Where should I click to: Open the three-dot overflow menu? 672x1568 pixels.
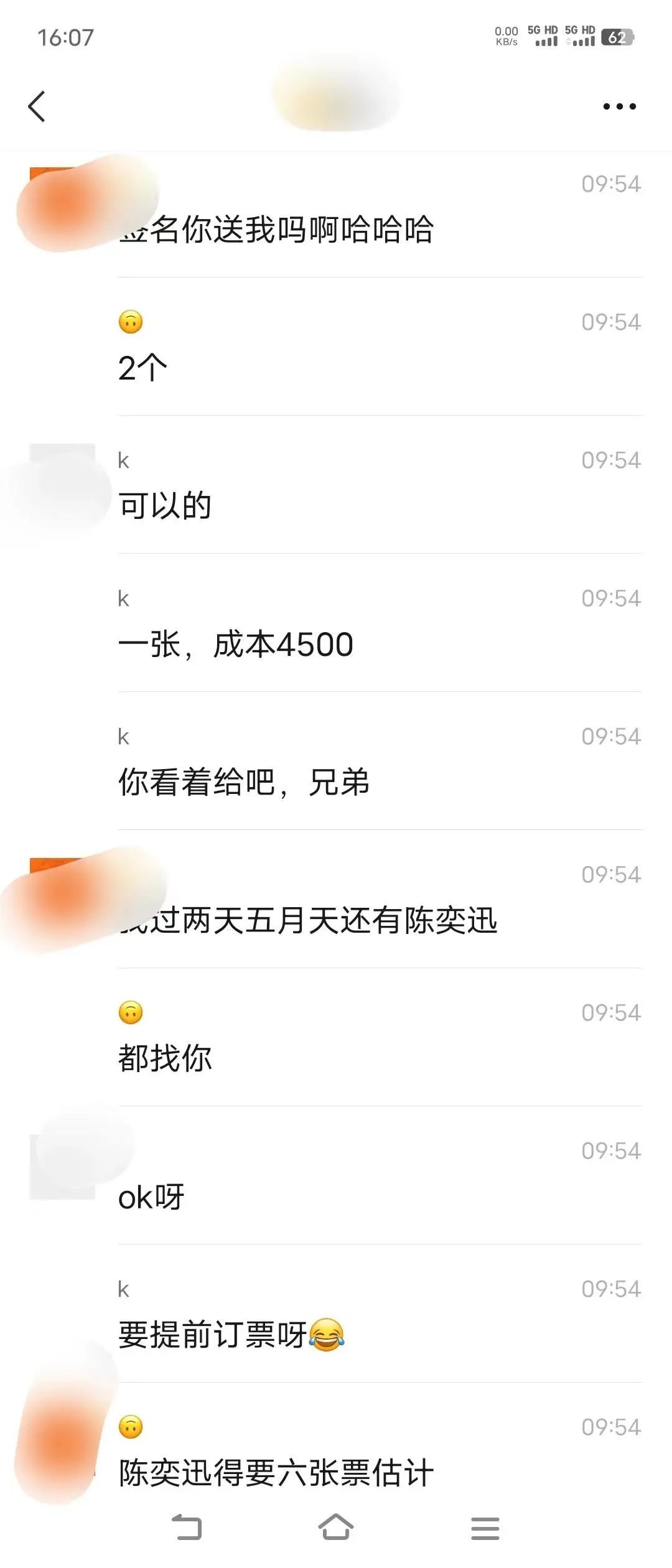(x=619, y=106)
